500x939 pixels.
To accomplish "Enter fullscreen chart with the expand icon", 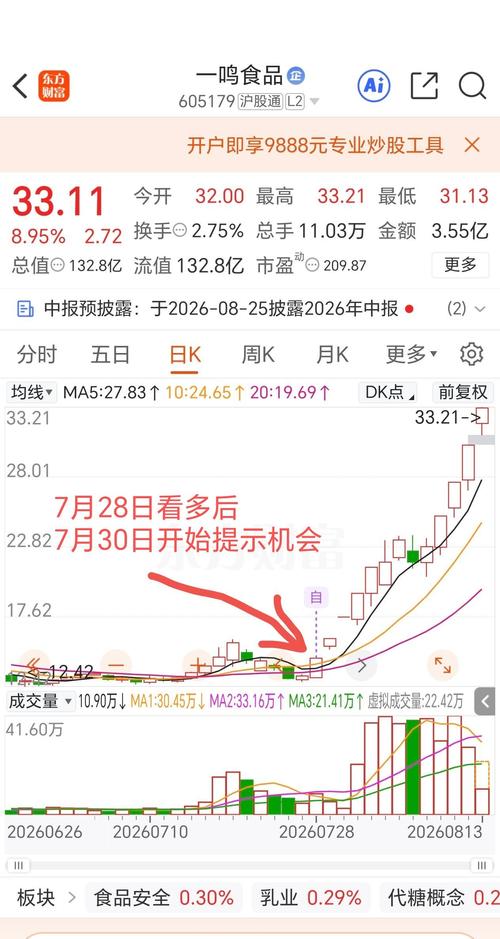I will tap(443, 665).
